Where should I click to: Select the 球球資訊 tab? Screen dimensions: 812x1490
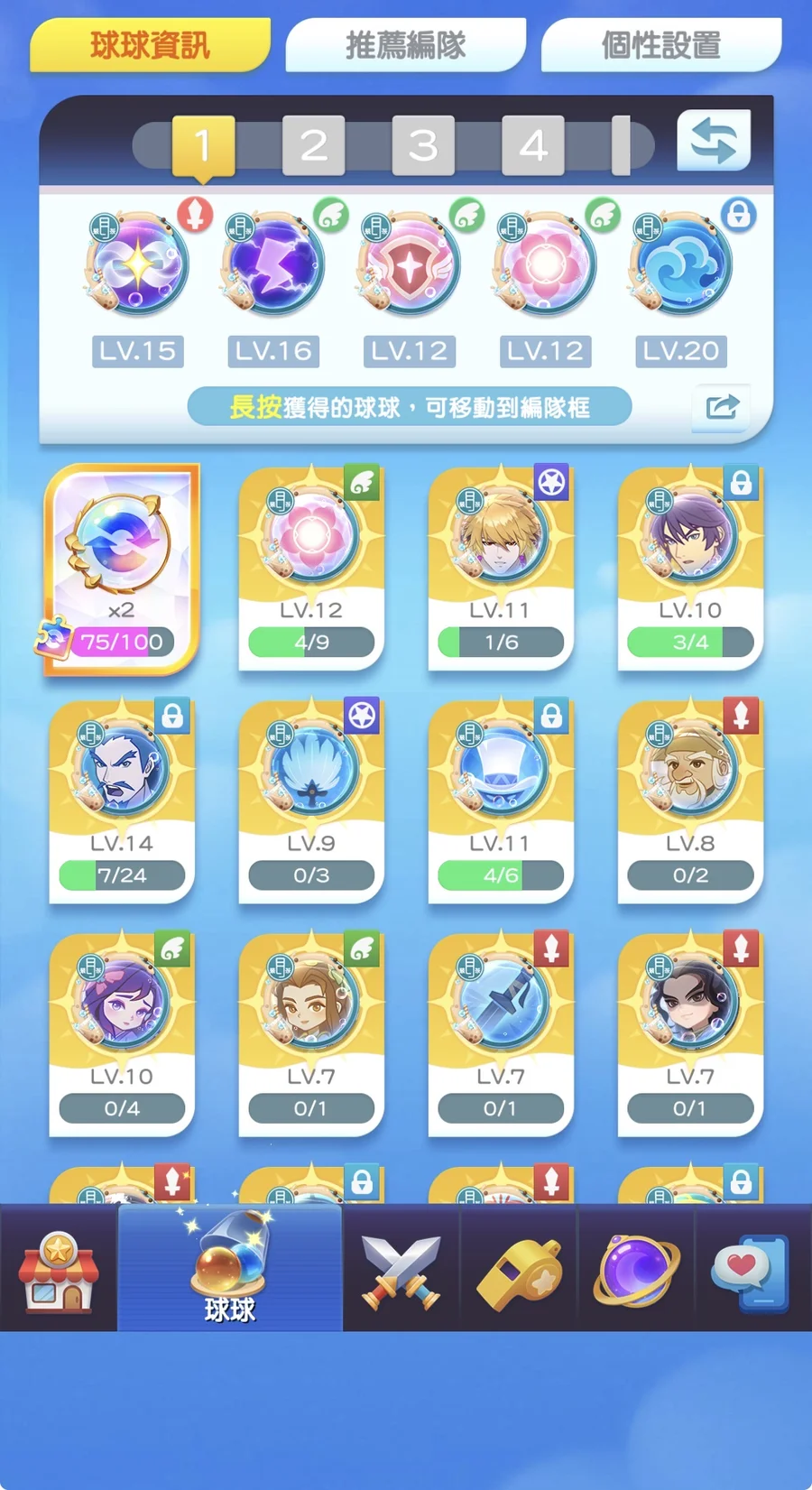pos(150,45)
